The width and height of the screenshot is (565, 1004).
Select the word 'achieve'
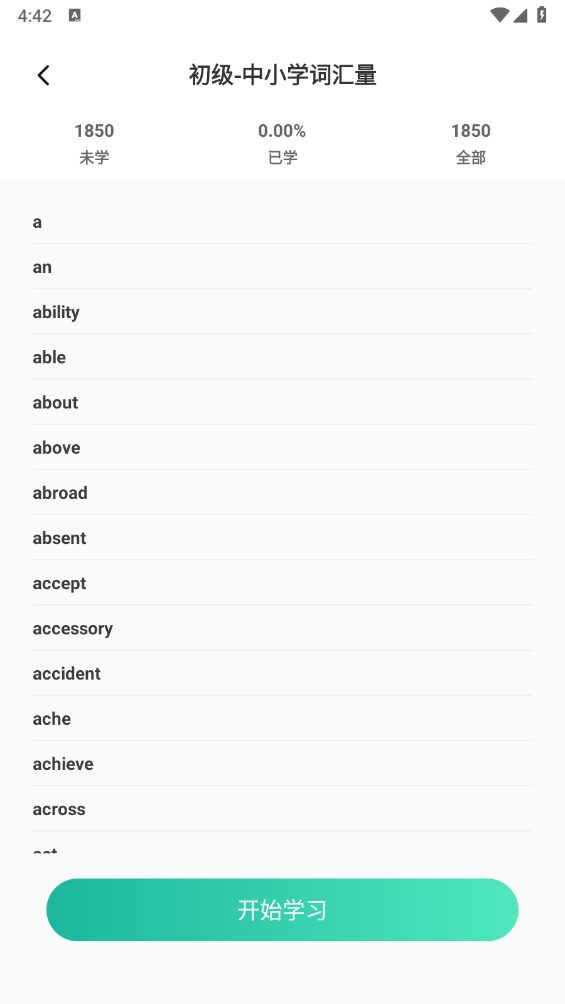tap(282, 763)
